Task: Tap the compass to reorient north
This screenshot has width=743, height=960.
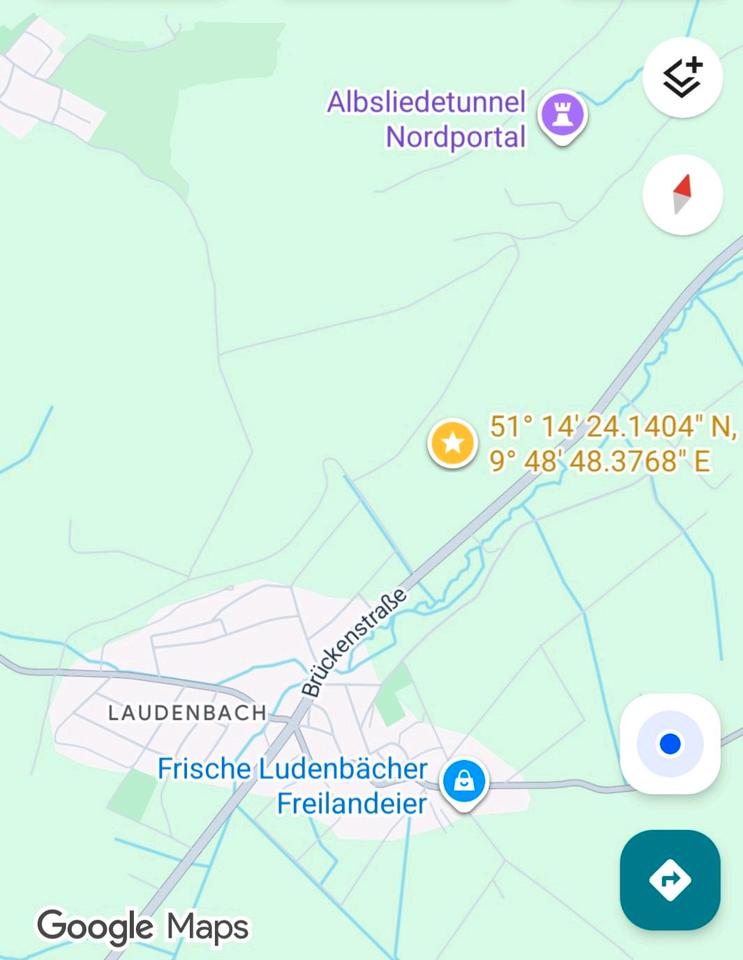Action: coord(683,194)
